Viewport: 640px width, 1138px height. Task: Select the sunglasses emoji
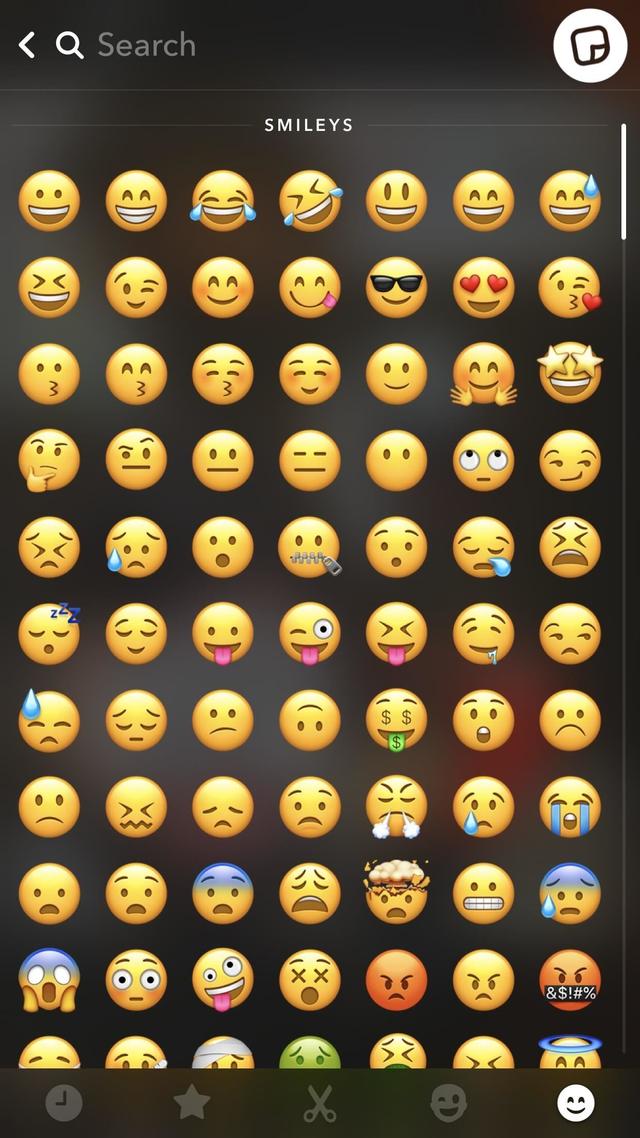pos(396,287)
